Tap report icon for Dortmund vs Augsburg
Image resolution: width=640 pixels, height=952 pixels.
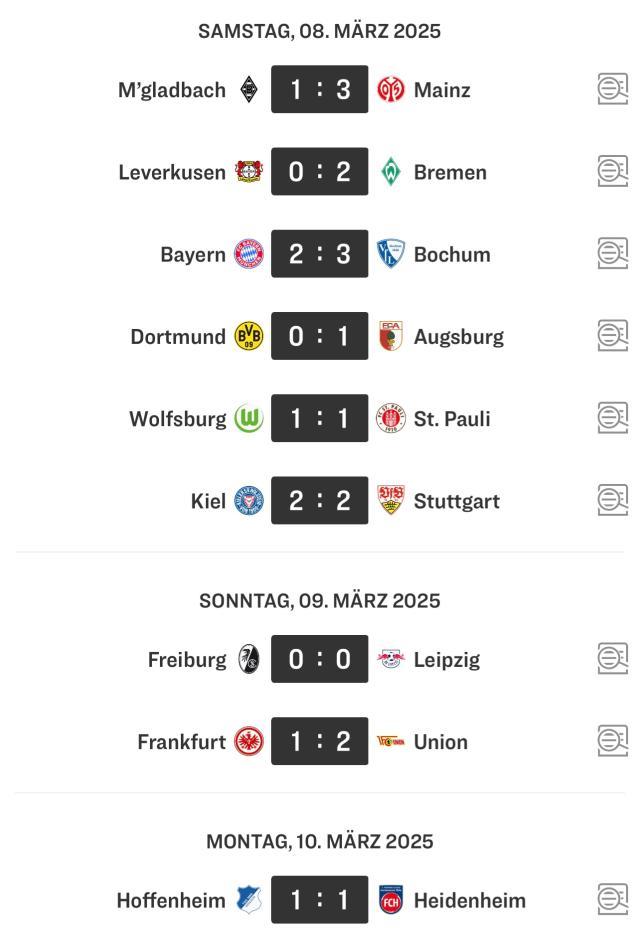click(x=612, y=336)
